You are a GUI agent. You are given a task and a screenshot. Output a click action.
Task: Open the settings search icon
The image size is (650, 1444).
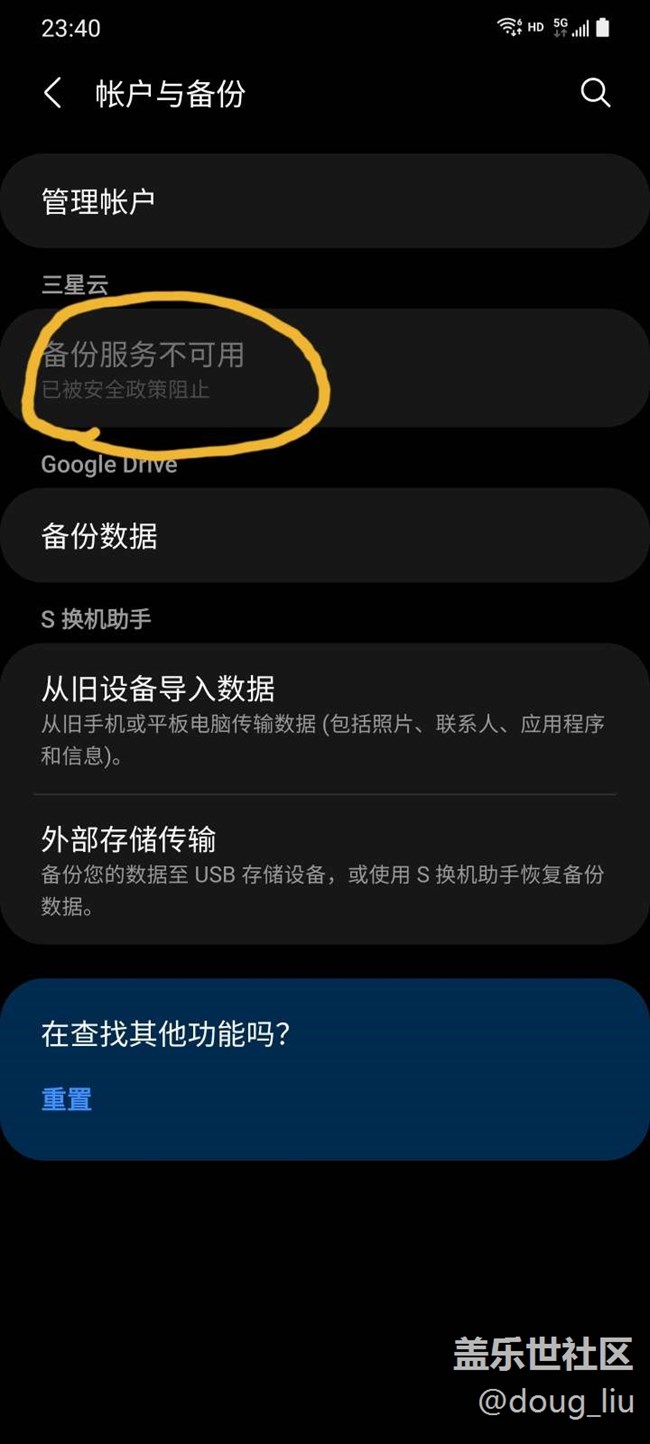(595, 94)
